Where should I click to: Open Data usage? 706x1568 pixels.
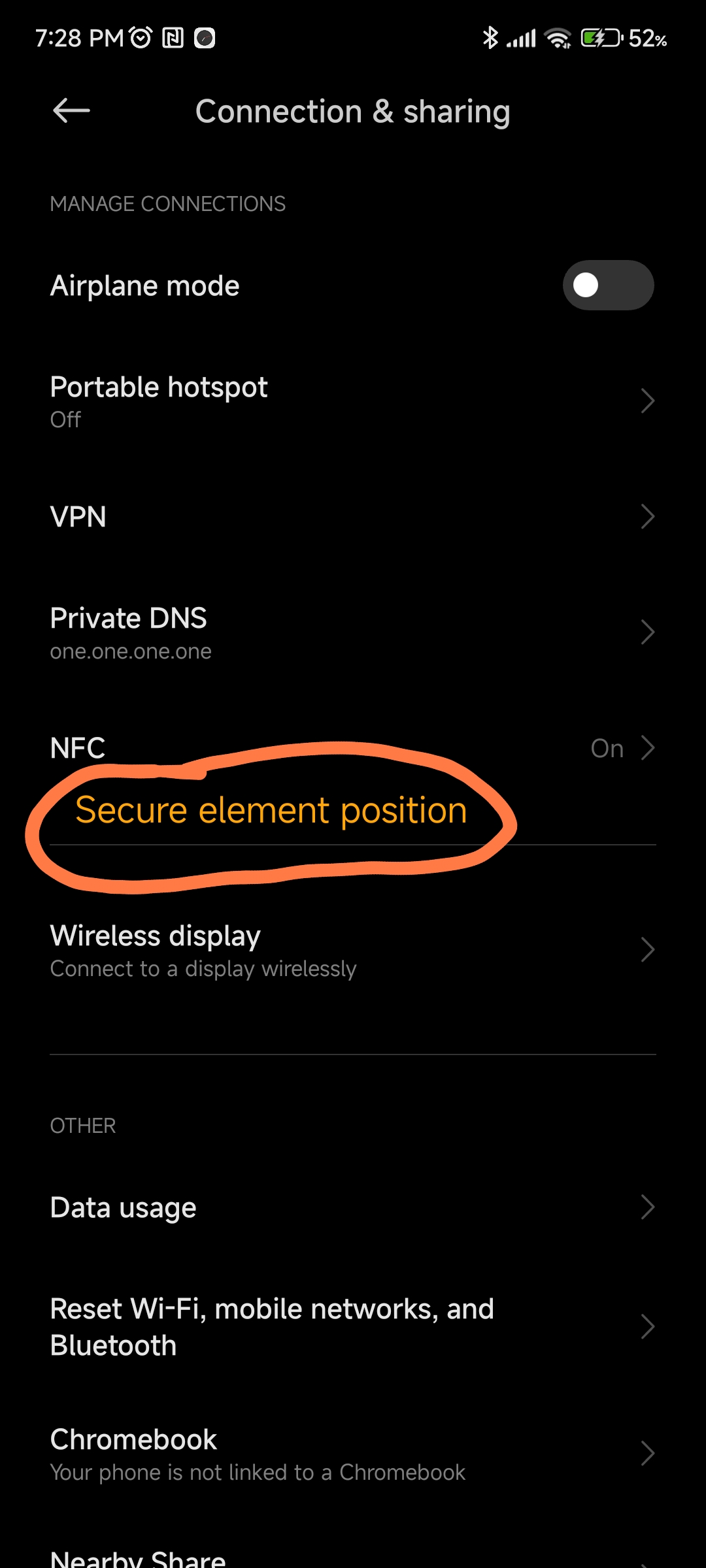click(x=353, y=1207)
